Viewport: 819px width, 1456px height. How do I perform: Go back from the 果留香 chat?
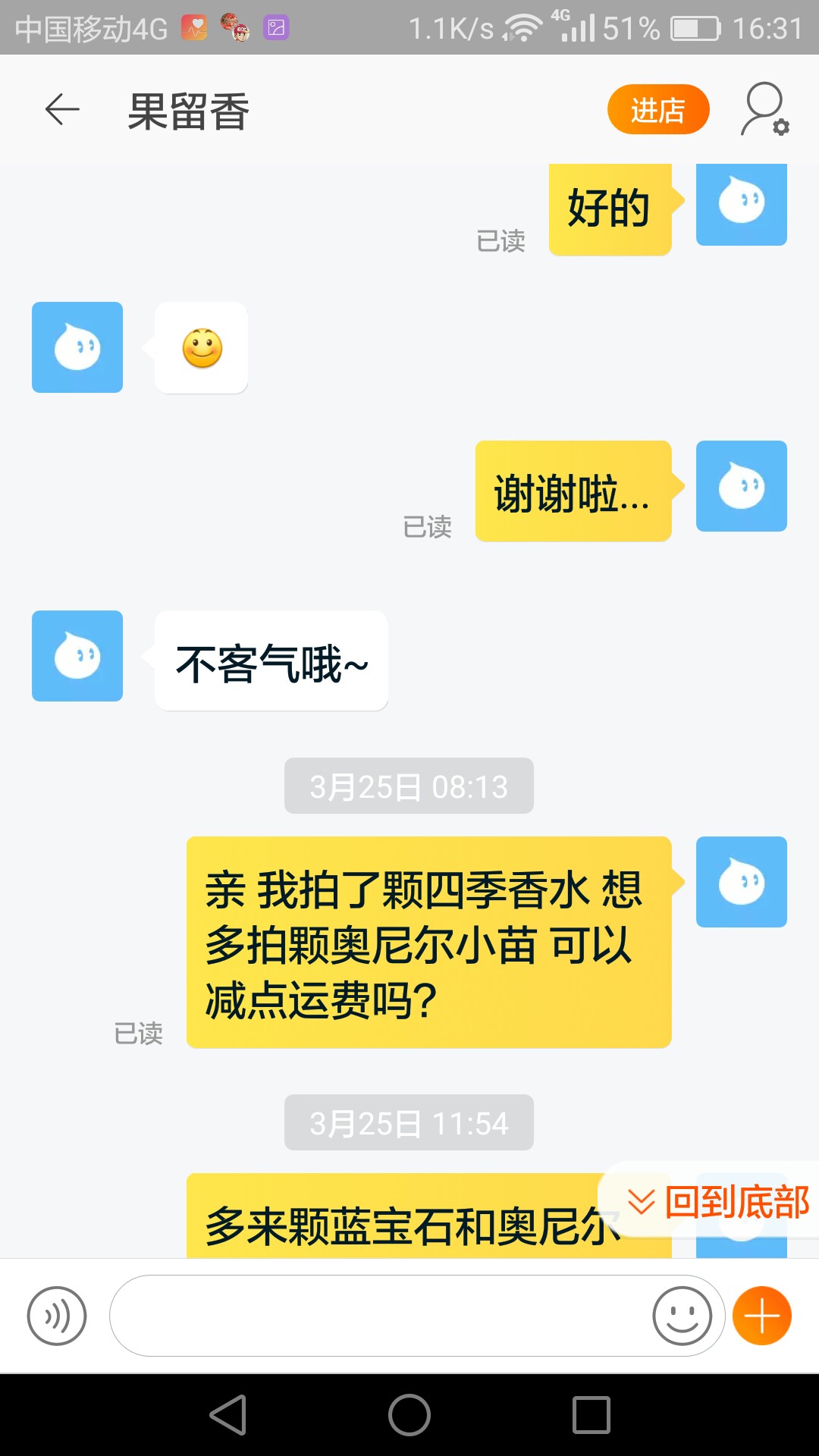62,110
